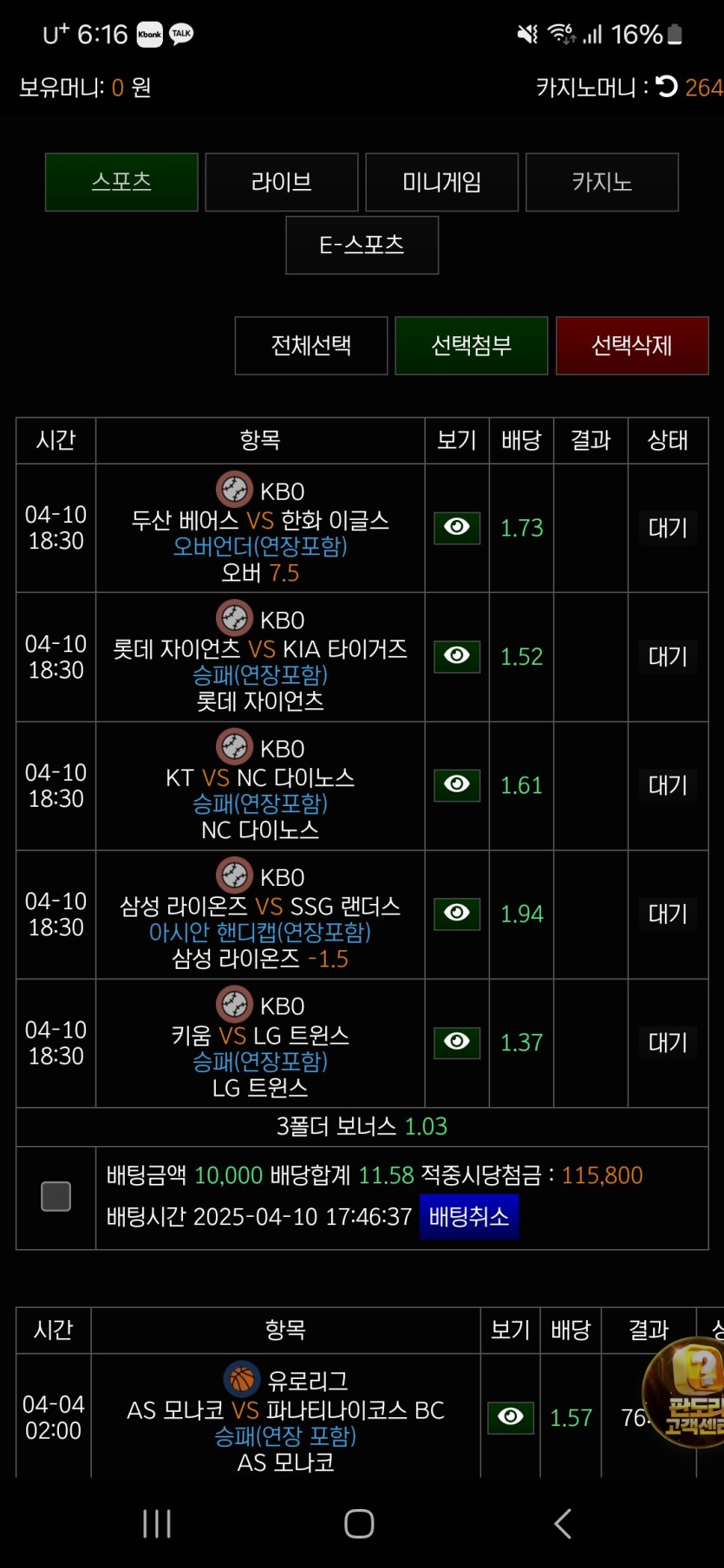Tap the 전체선택 button
The image size is (724, 1568).
[x=310, y=346]
